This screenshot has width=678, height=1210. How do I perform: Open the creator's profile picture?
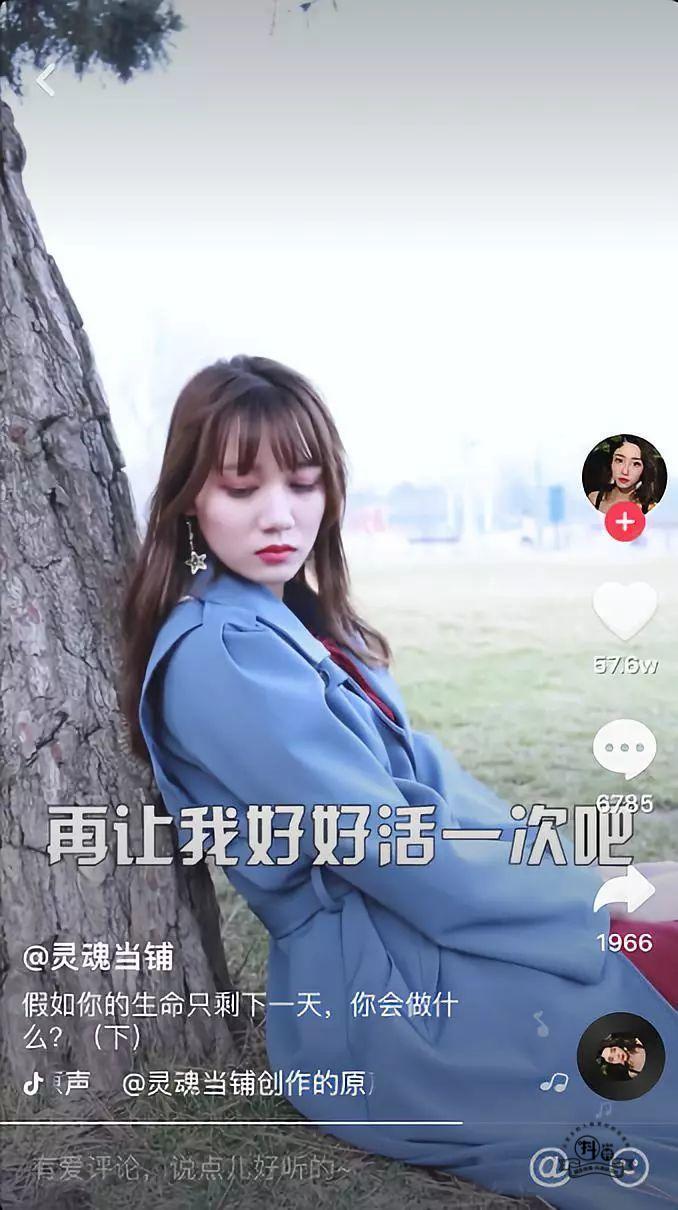pos(624,474)
